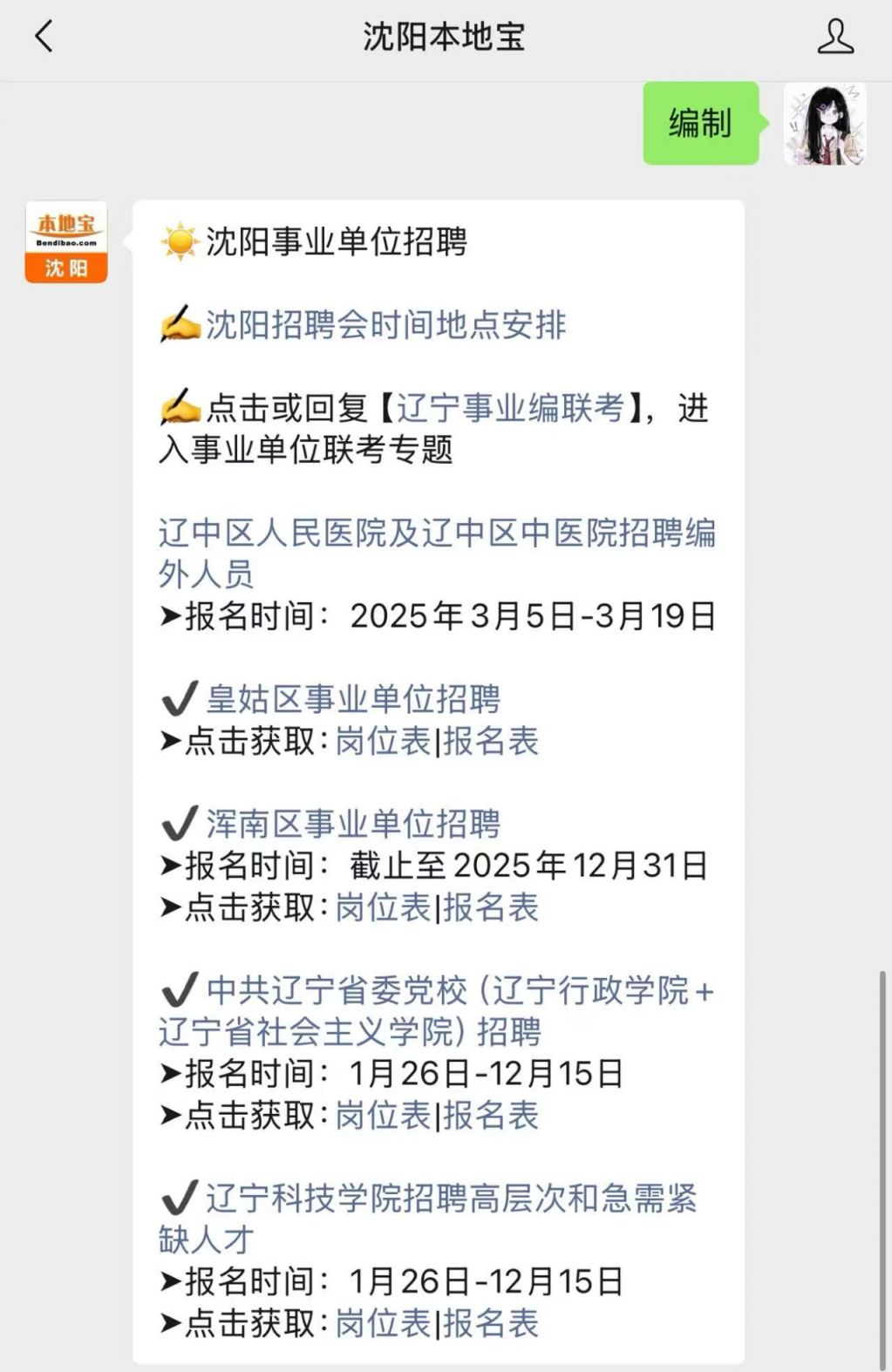The height and width of the screenshot is (1372, 892).
Task: View 报名表 for 浑南区事业单位招聘
Action: (491, 907)
